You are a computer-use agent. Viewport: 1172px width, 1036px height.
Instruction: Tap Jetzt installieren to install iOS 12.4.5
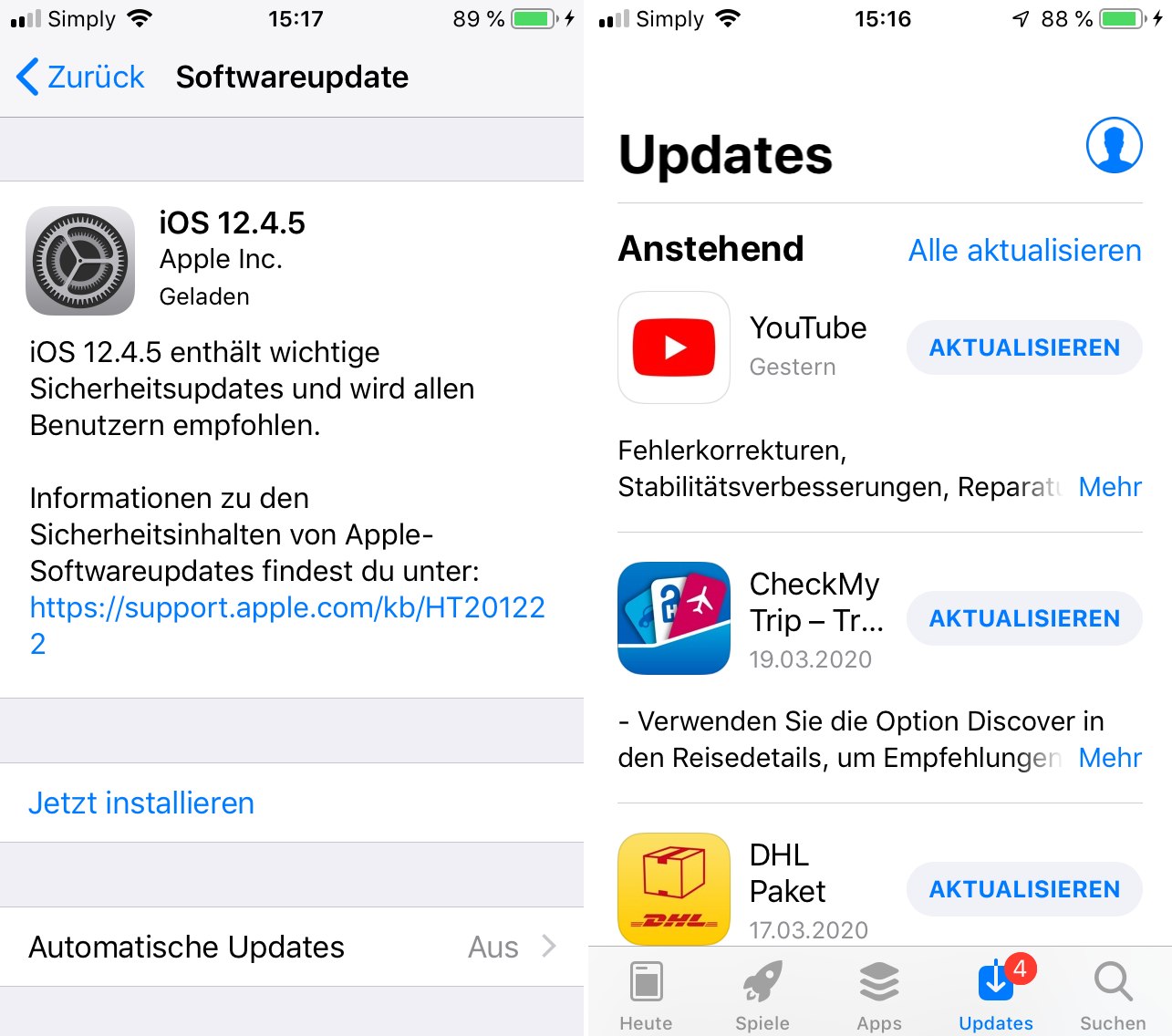click(x=141, y=803)
